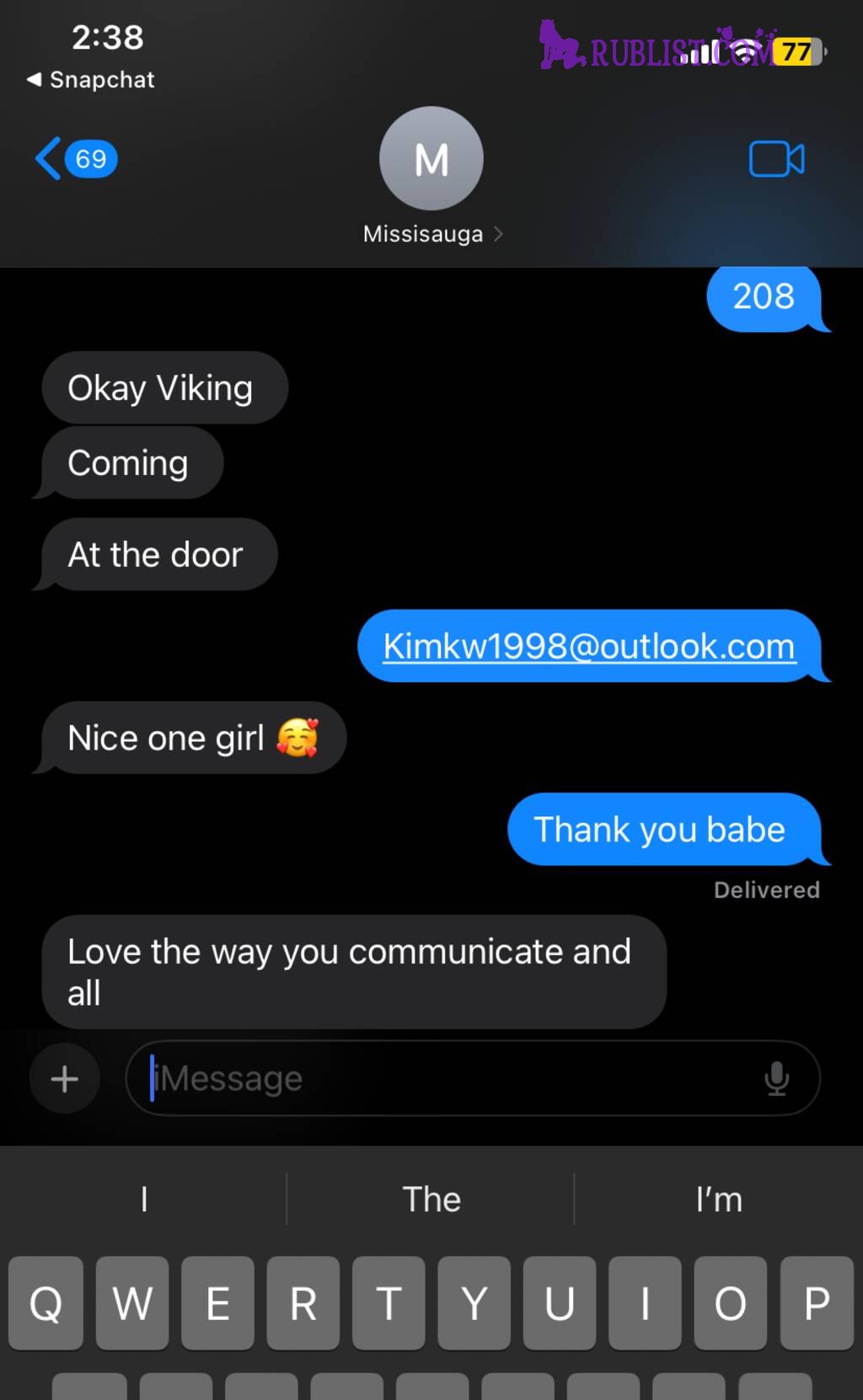The image size is (863, 1400).
Task: Start a FaceTime video call
Action: click(776, 158)
